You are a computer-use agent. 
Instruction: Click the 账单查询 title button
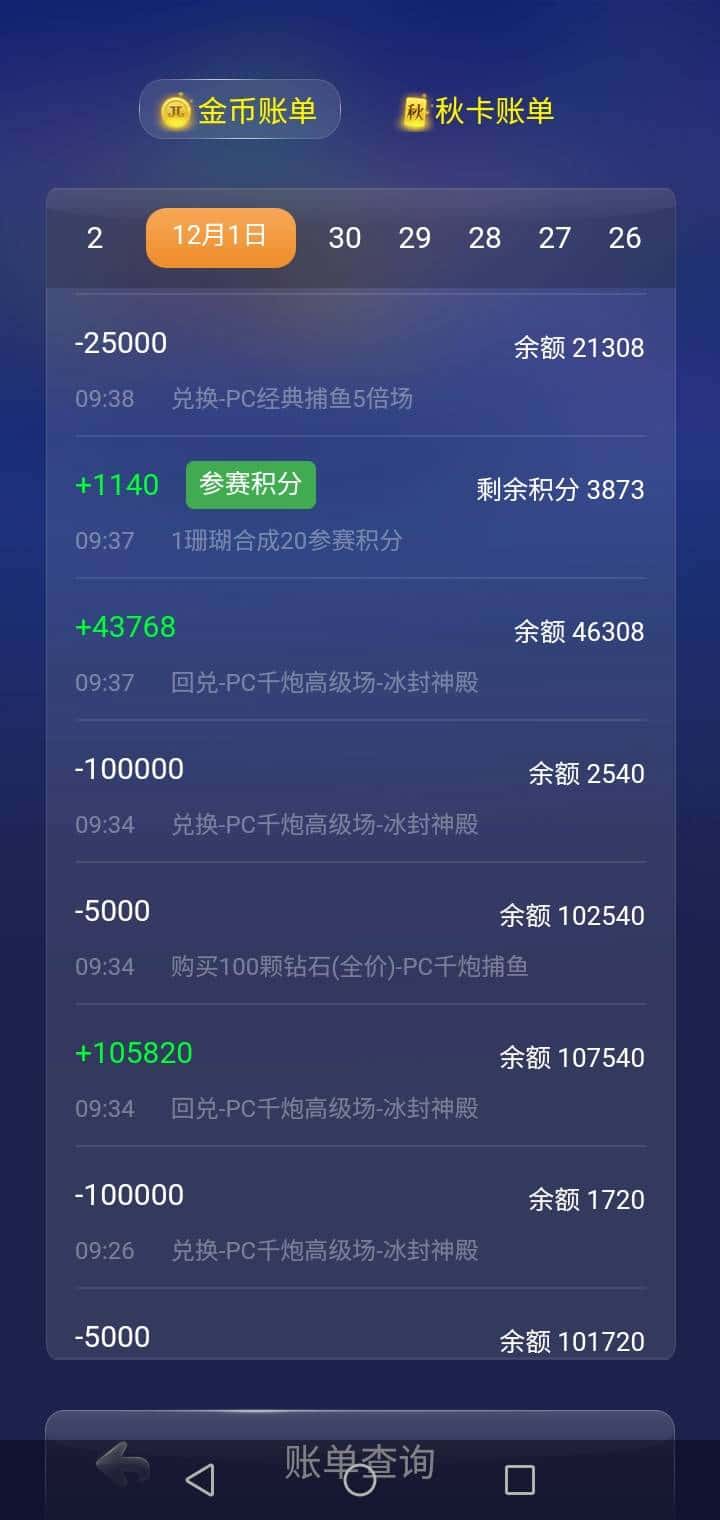tap(360, 1460)
